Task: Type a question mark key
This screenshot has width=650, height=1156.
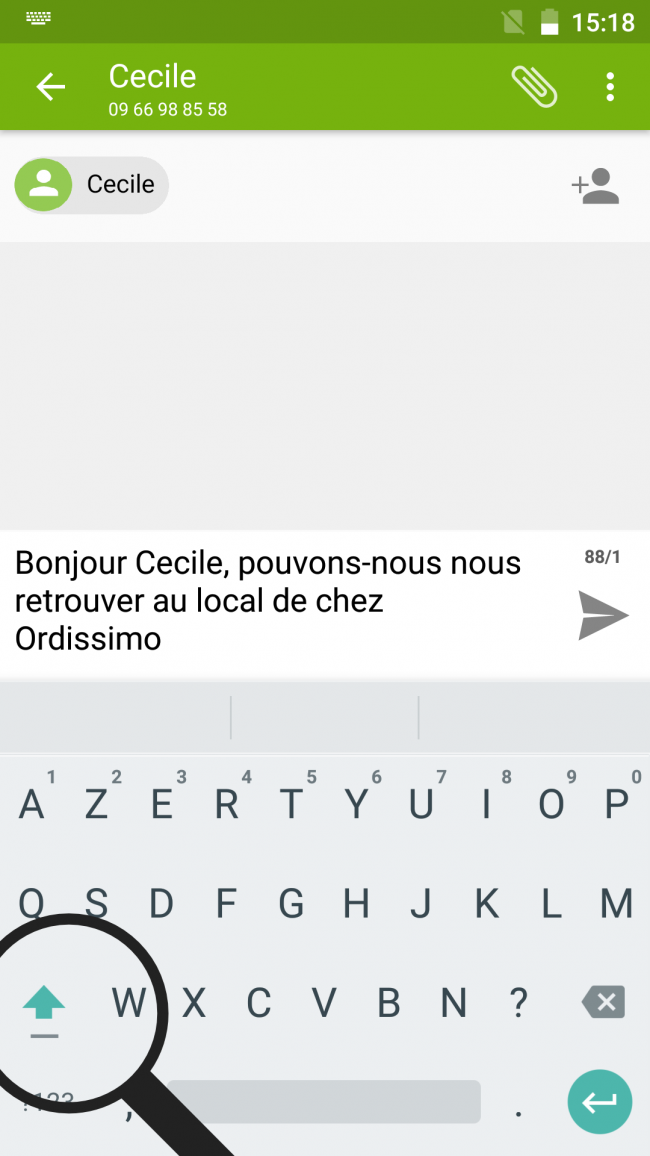Action: [518, 1002]
